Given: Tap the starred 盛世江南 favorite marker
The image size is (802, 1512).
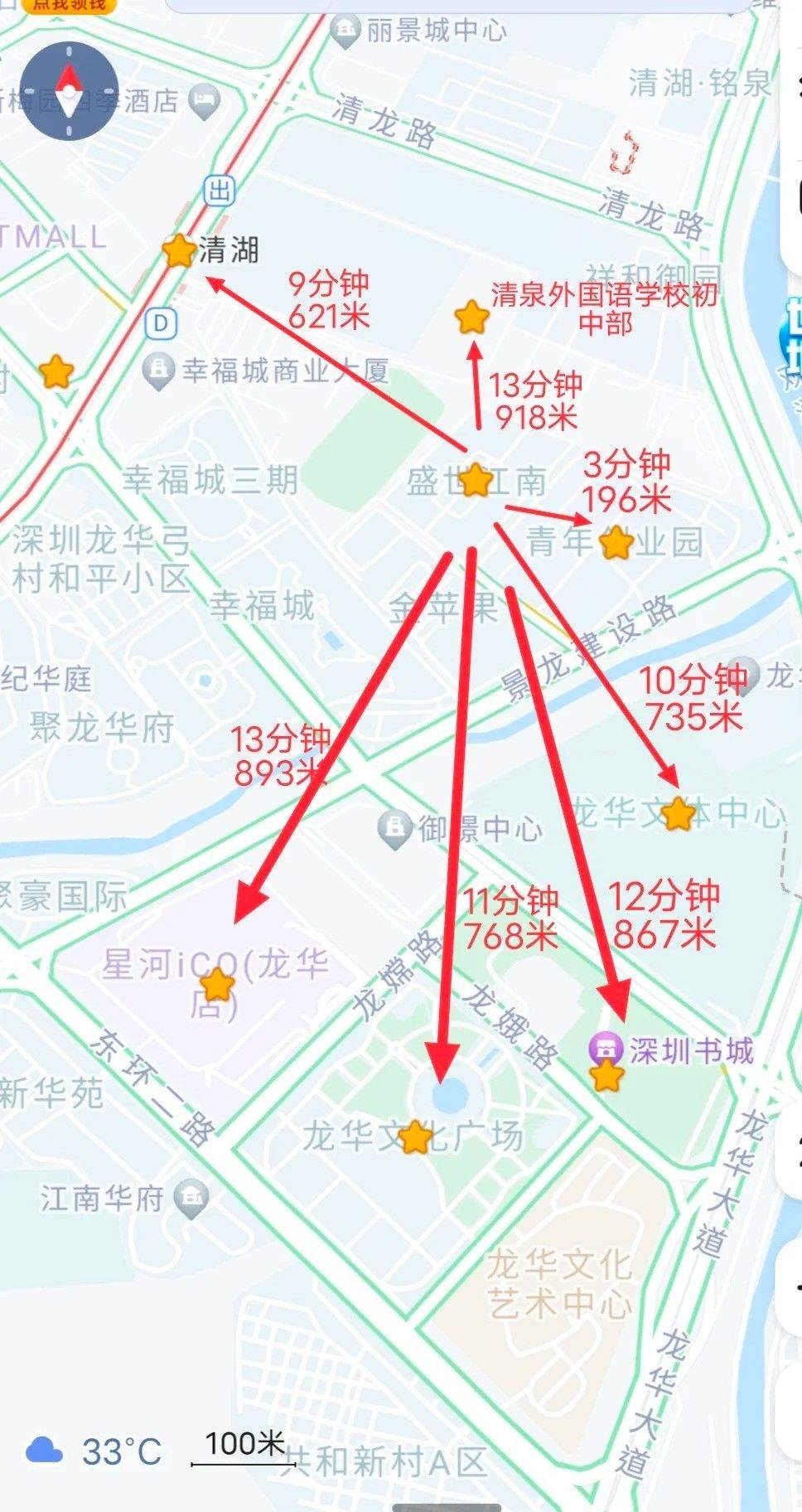Looking at the screenshot, I should [x=475, y=480].
